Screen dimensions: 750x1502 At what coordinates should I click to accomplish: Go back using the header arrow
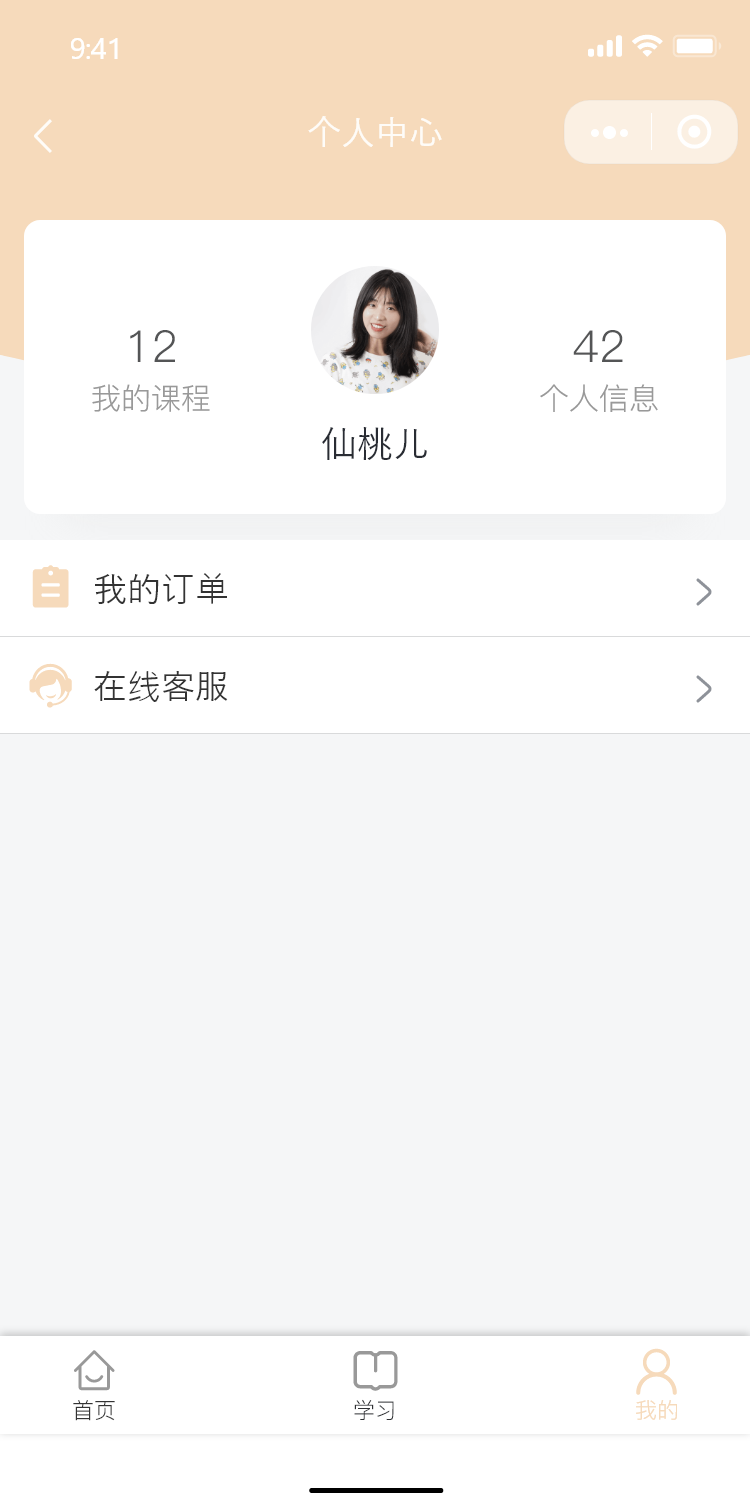[43, 135]
